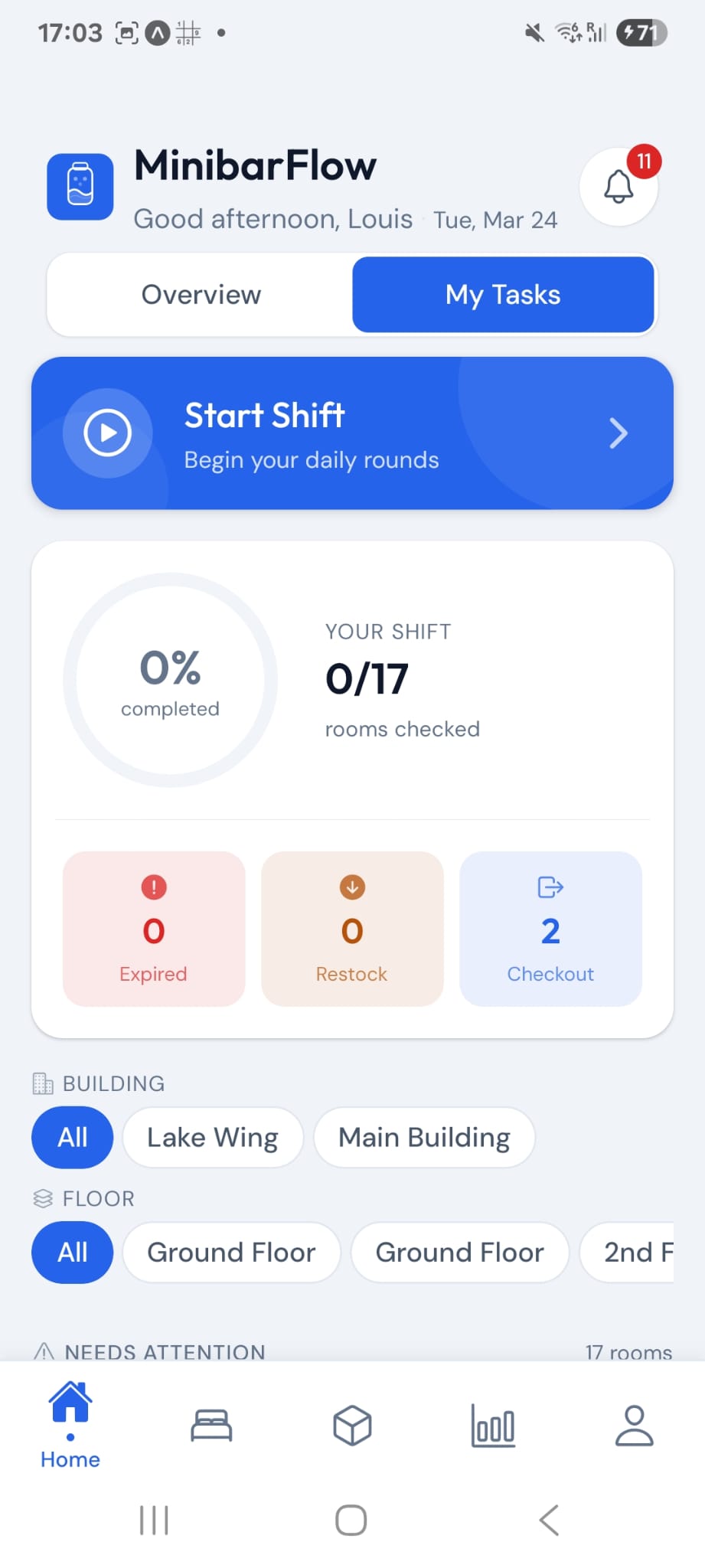The width and height of the screenshot is (705, 1568).
Task: View the Restock count card
Action: [x=352, y=929]
